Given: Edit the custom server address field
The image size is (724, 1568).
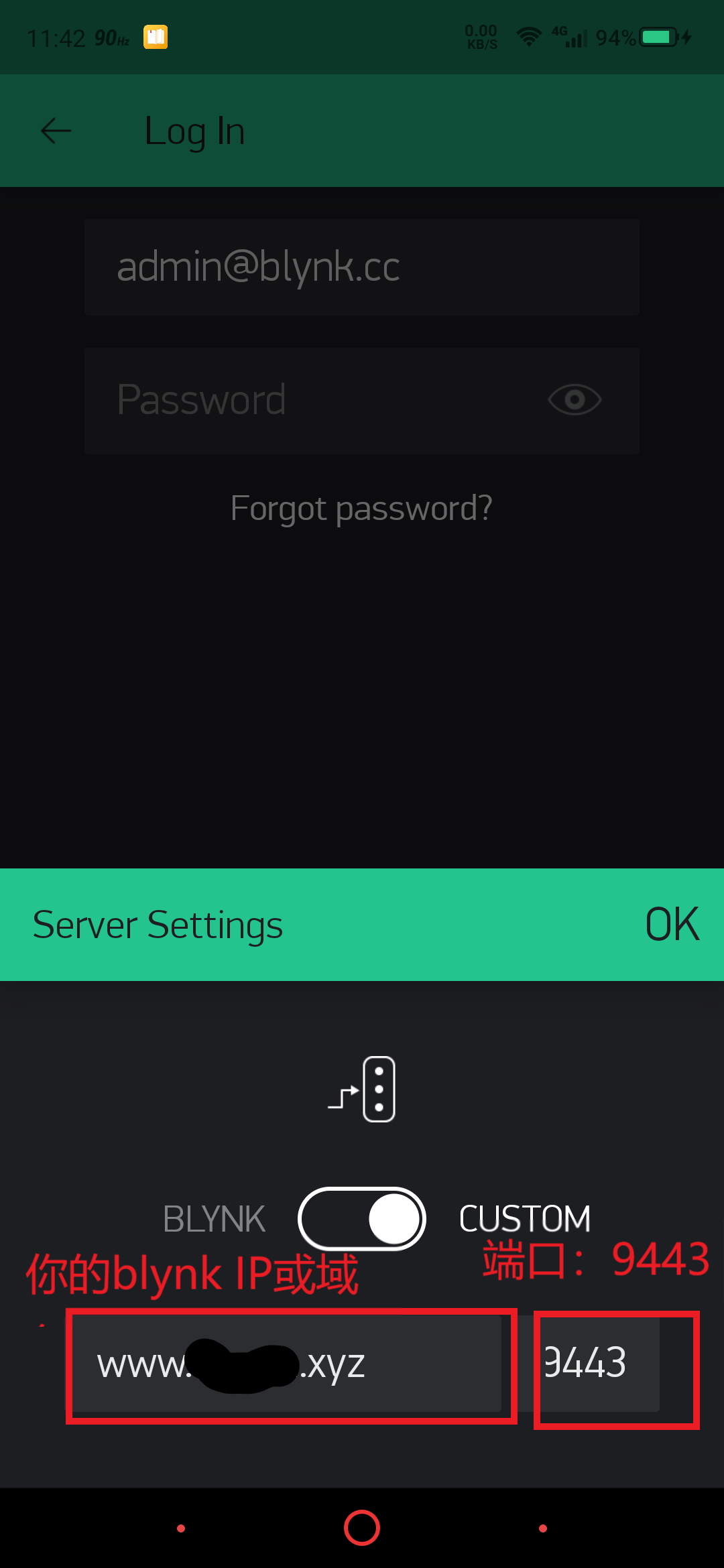Looking at the screenshot, I should tap(287, 1364).
